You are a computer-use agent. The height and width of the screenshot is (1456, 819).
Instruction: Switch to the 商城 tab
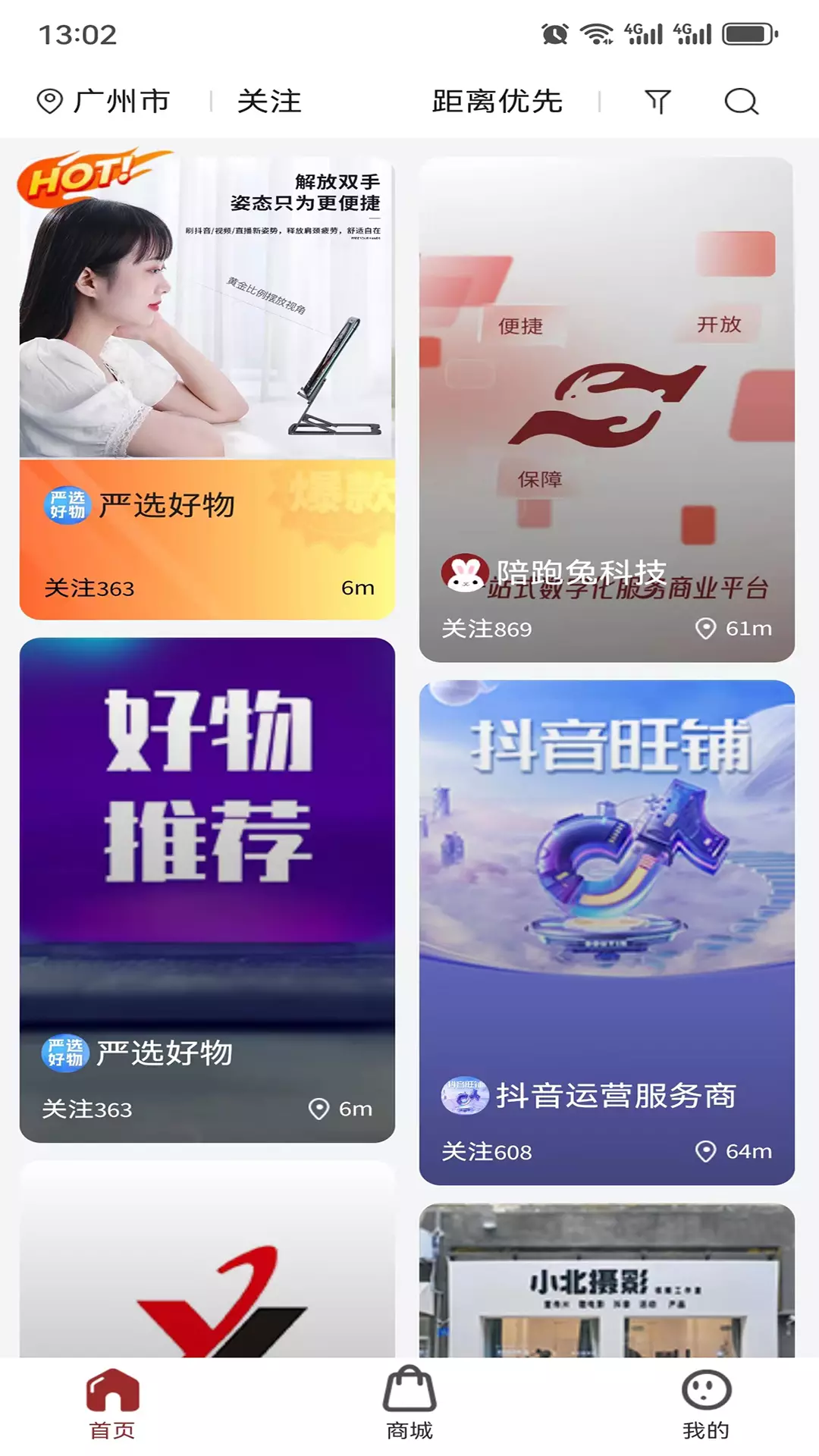point(409,1404)
